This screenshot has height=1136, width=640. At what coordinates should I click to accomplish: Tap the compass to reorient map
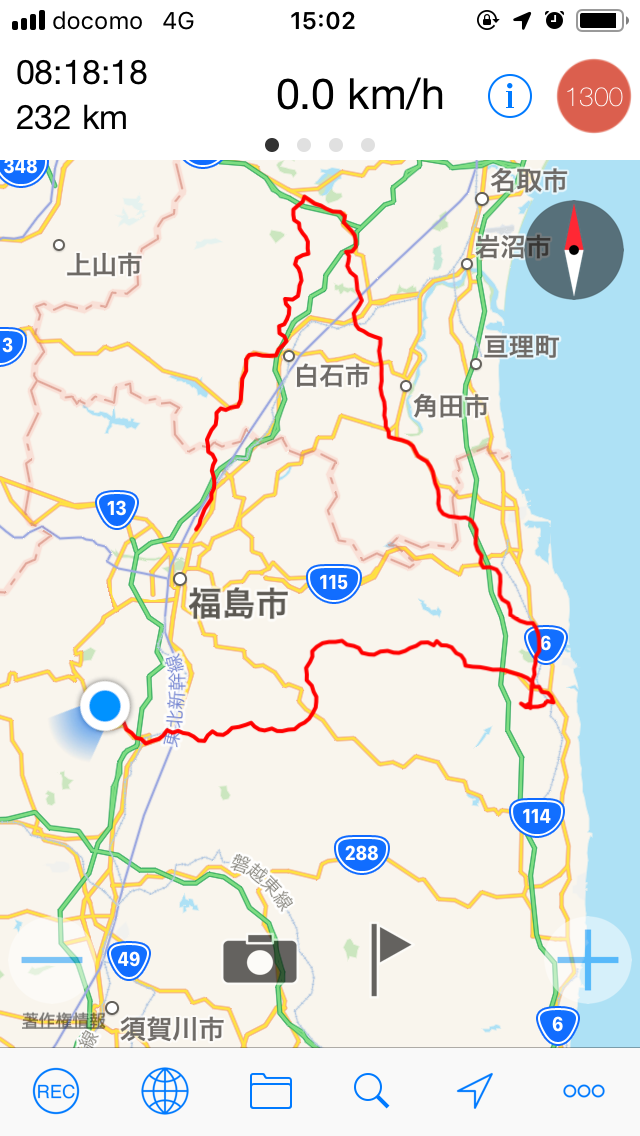coord(574,250)
